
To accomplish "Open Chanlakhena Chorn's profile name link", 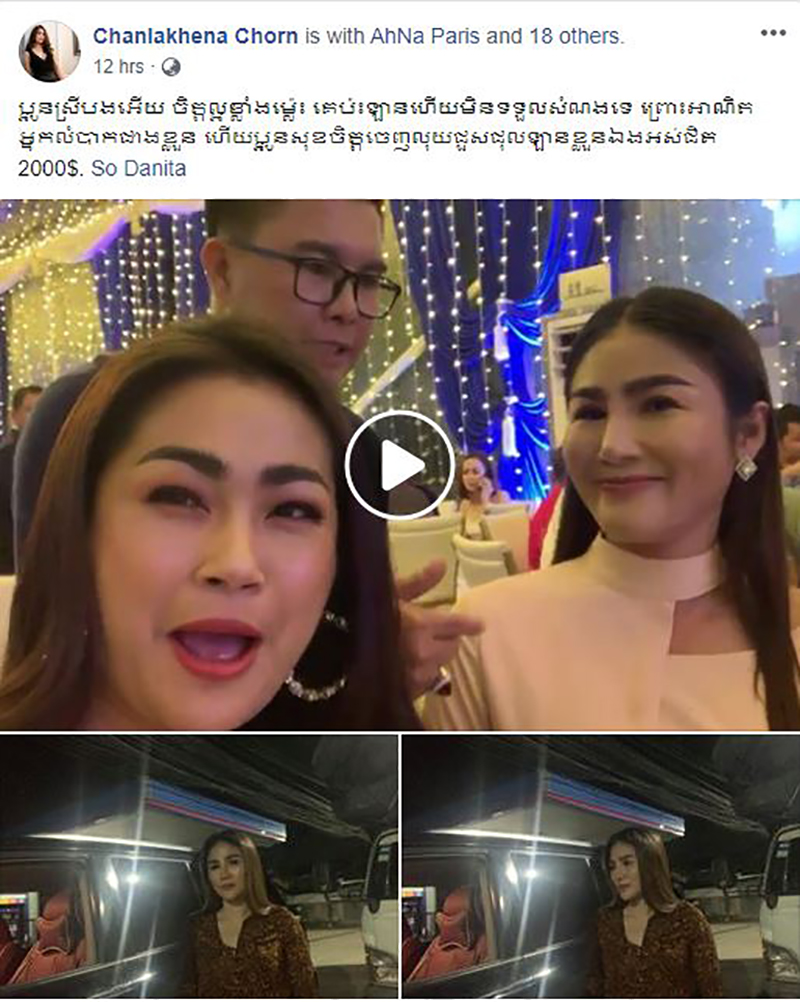I will click(195, 37).
